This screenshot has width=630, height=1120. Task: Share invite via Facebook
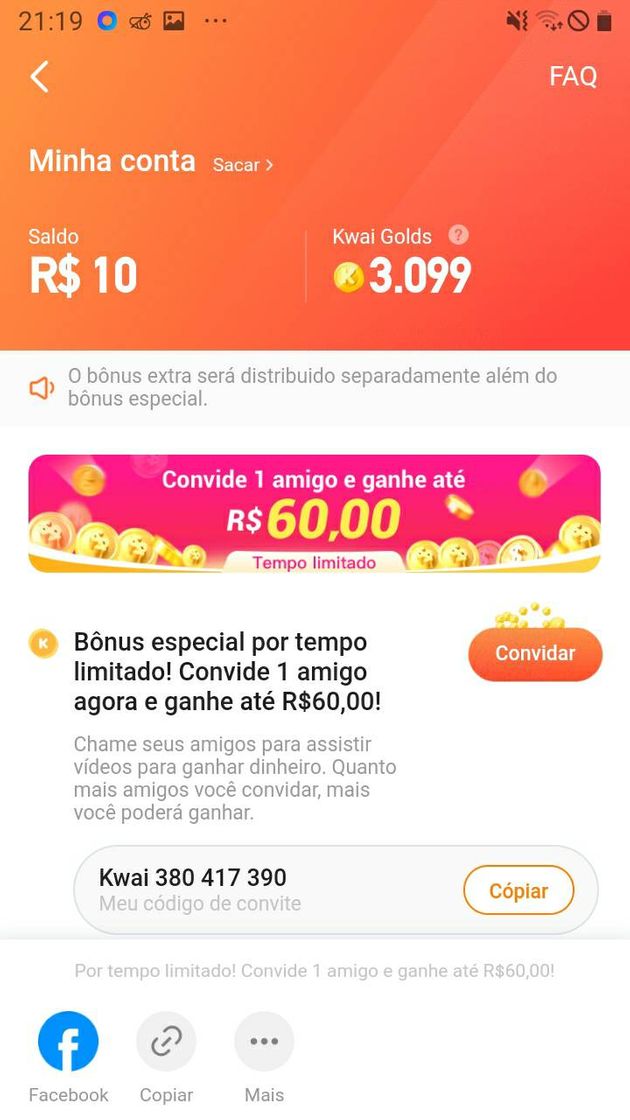pos(68,1042)
